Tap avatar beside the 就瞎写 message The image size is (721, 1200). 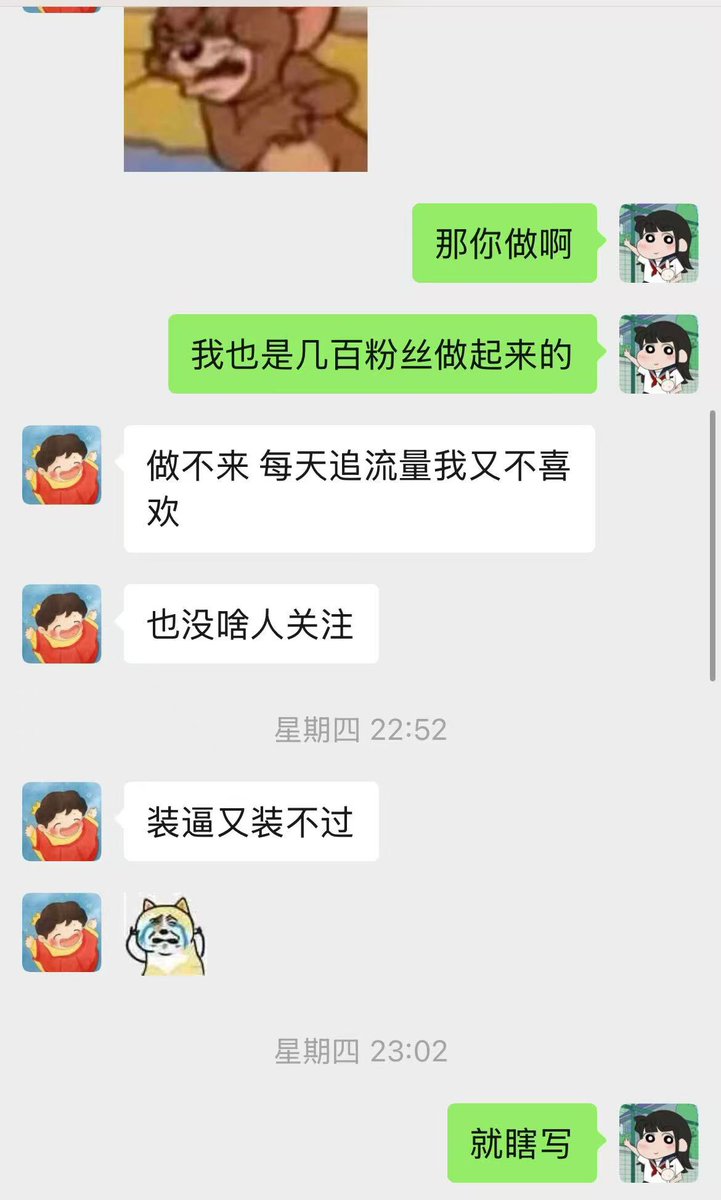click(x=658, y=1143)
